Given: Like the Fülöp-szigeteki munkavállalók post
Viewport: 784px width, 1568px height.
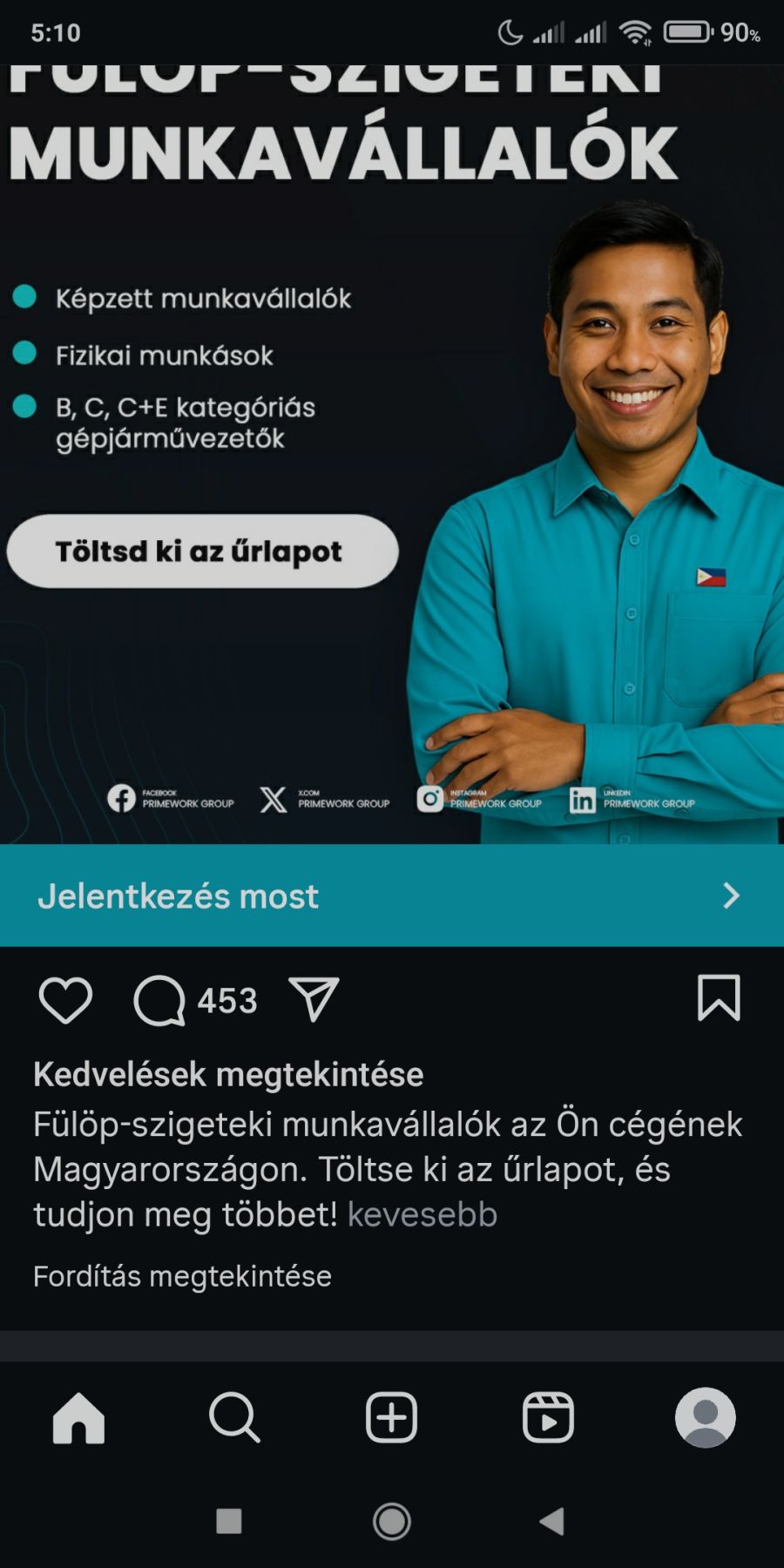Looking at the screenshot, I should click(65, 999).
